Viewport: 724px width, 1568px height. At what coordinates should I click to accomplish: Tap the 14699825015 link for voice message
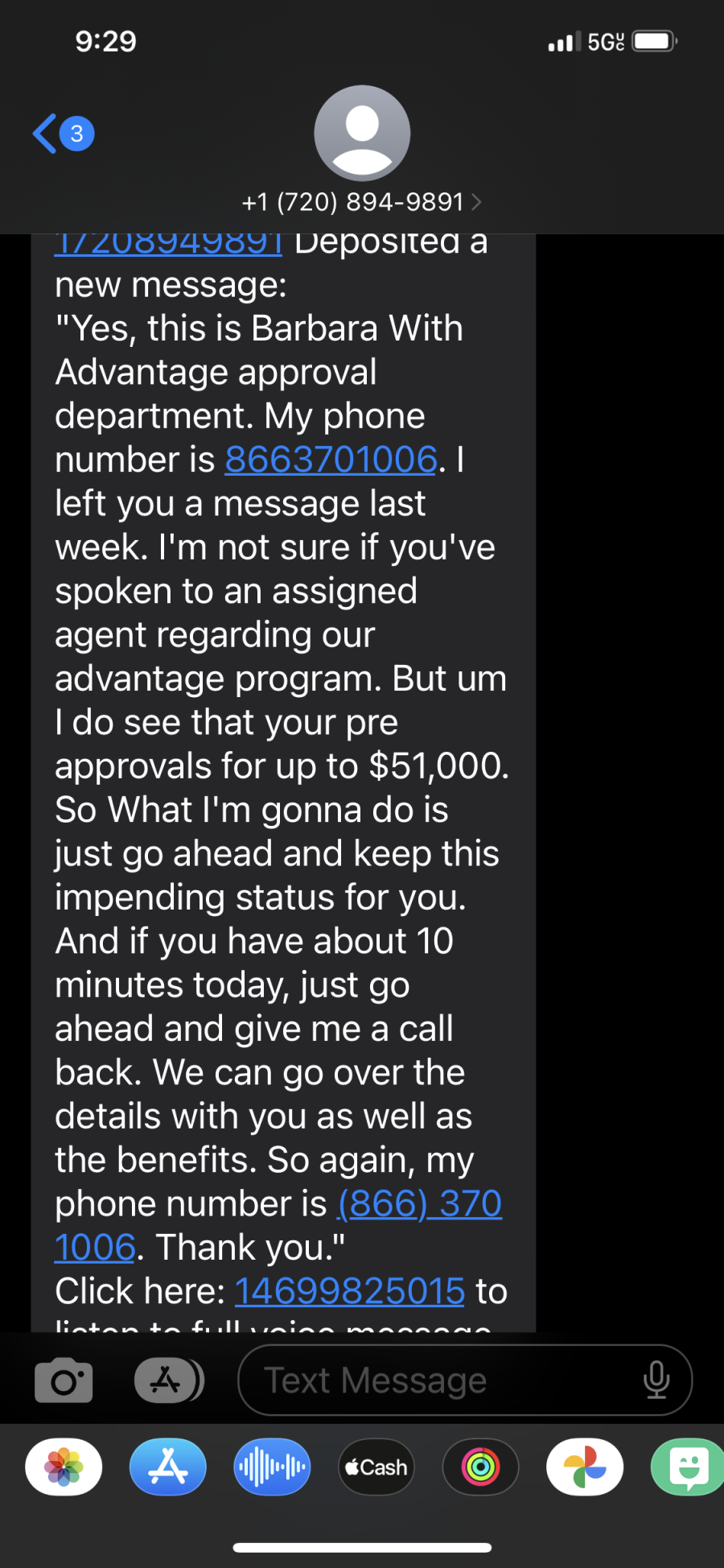(349, 1291)
